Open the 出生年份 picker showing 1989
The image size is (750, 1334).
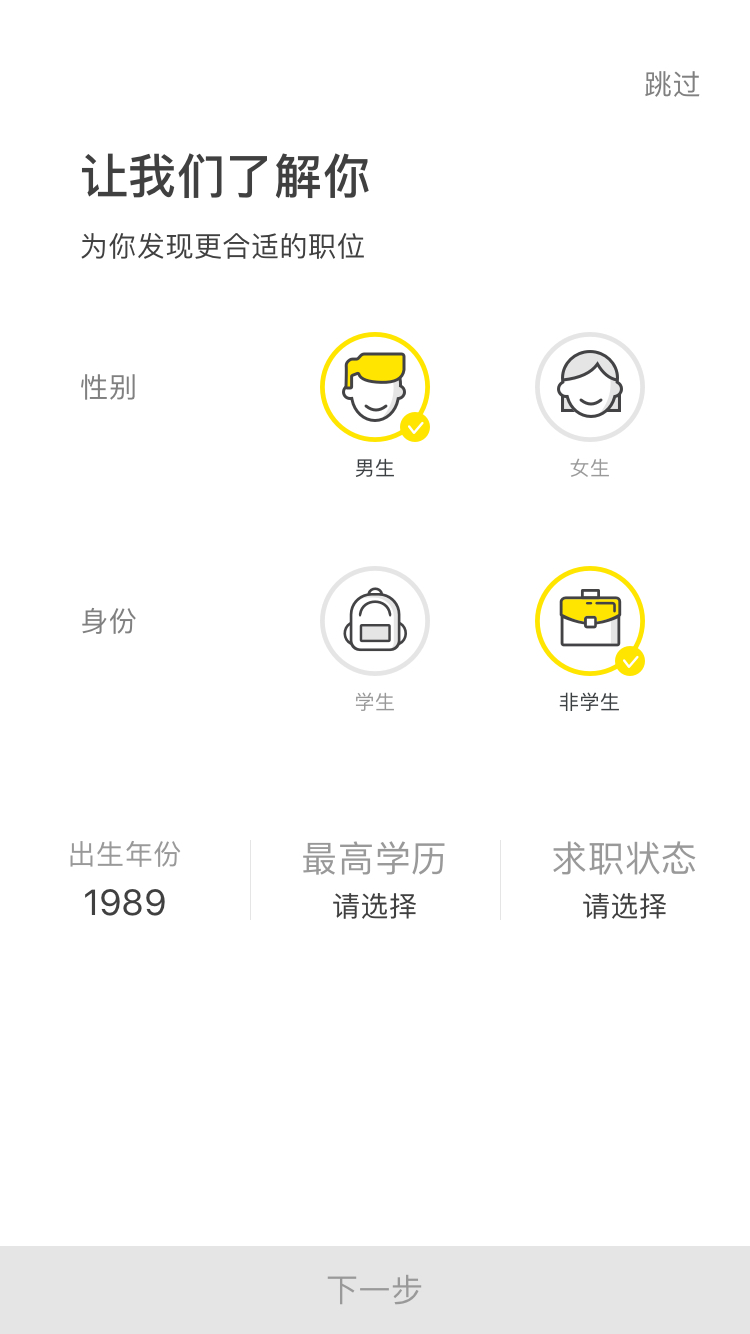coord(125,880)
